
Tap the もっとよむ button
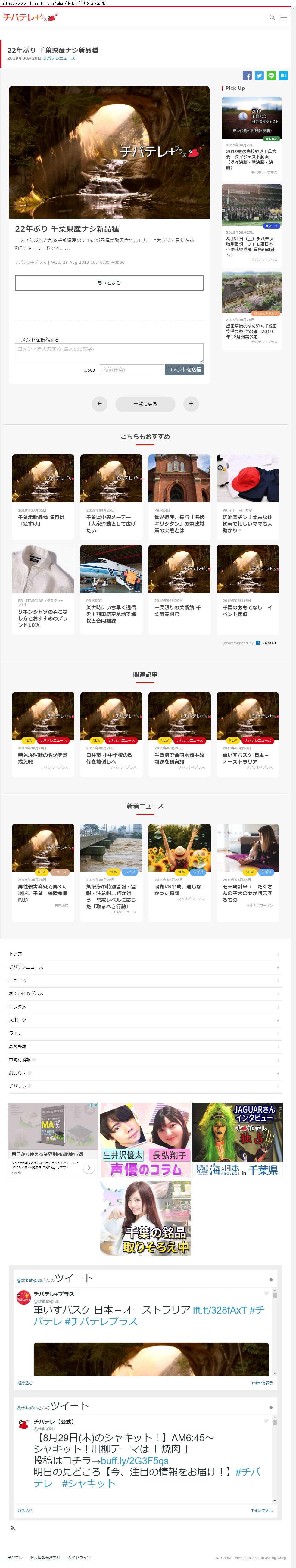tap(109, 282)
